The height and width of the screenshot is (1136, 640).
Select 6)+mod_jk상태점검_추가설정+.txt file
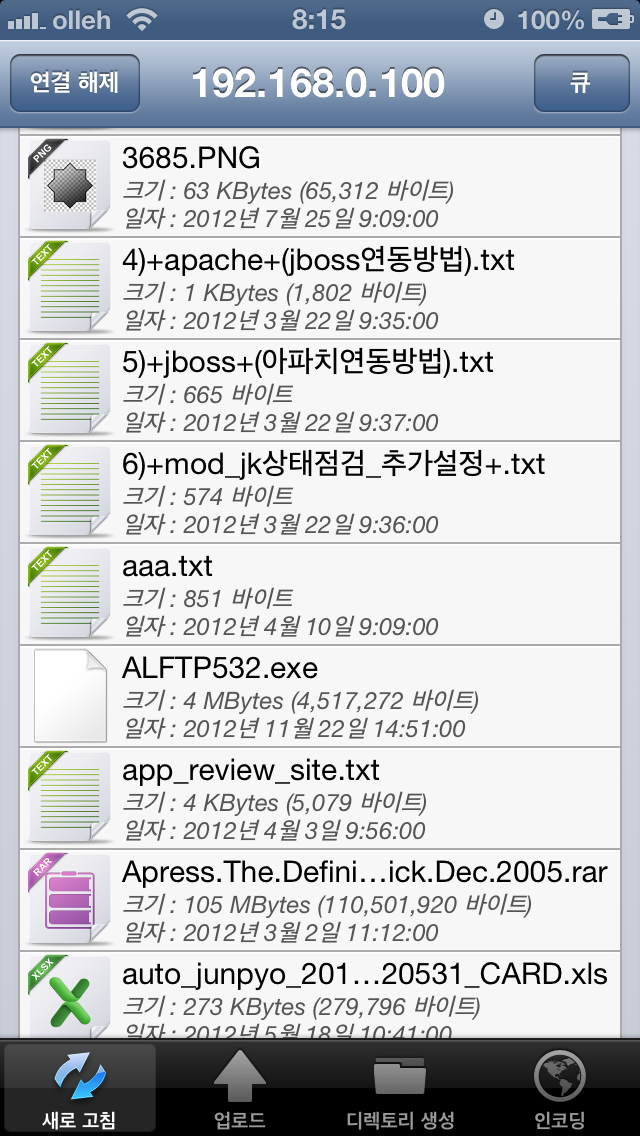point(320,493)
